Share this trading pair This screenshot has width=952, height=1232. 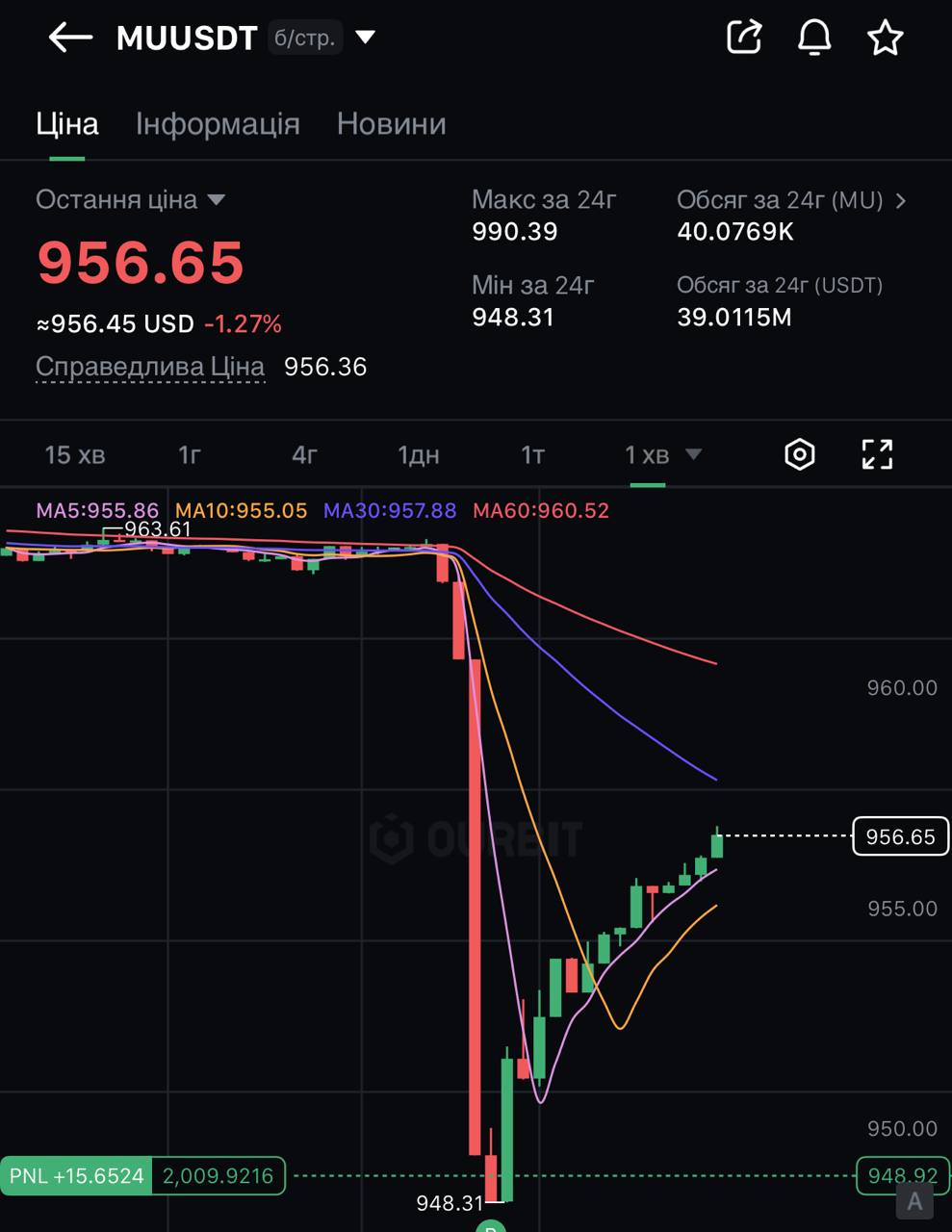click(744, 38)
